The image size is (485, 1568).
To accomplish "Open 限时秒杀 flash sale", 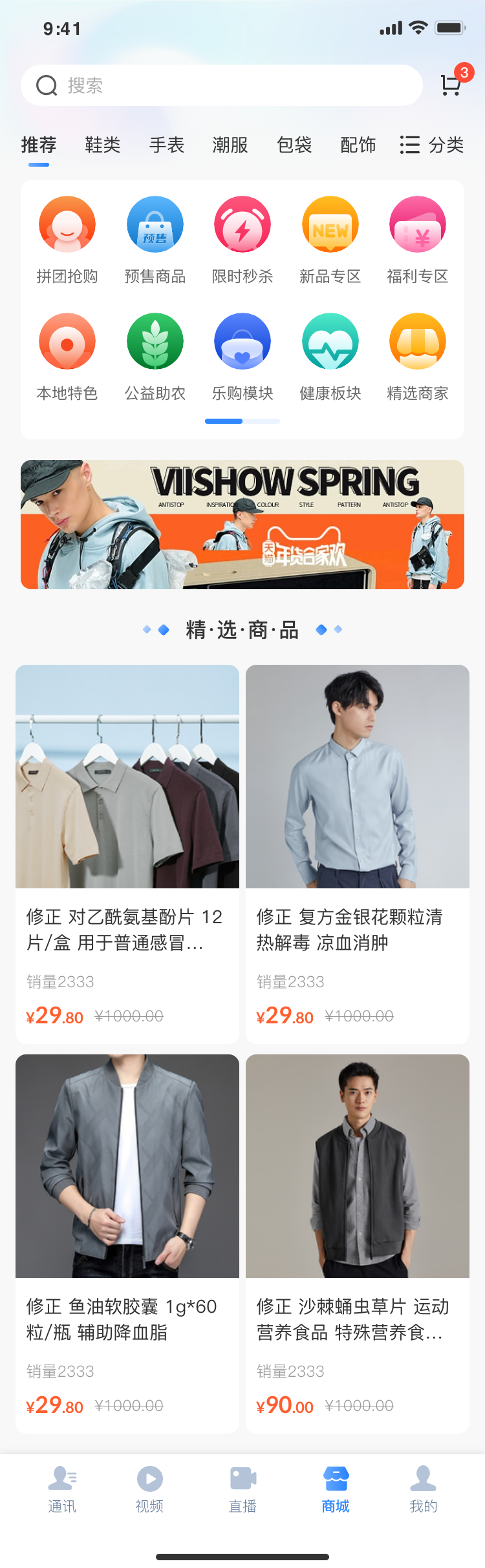I will (x=242, y=240).
